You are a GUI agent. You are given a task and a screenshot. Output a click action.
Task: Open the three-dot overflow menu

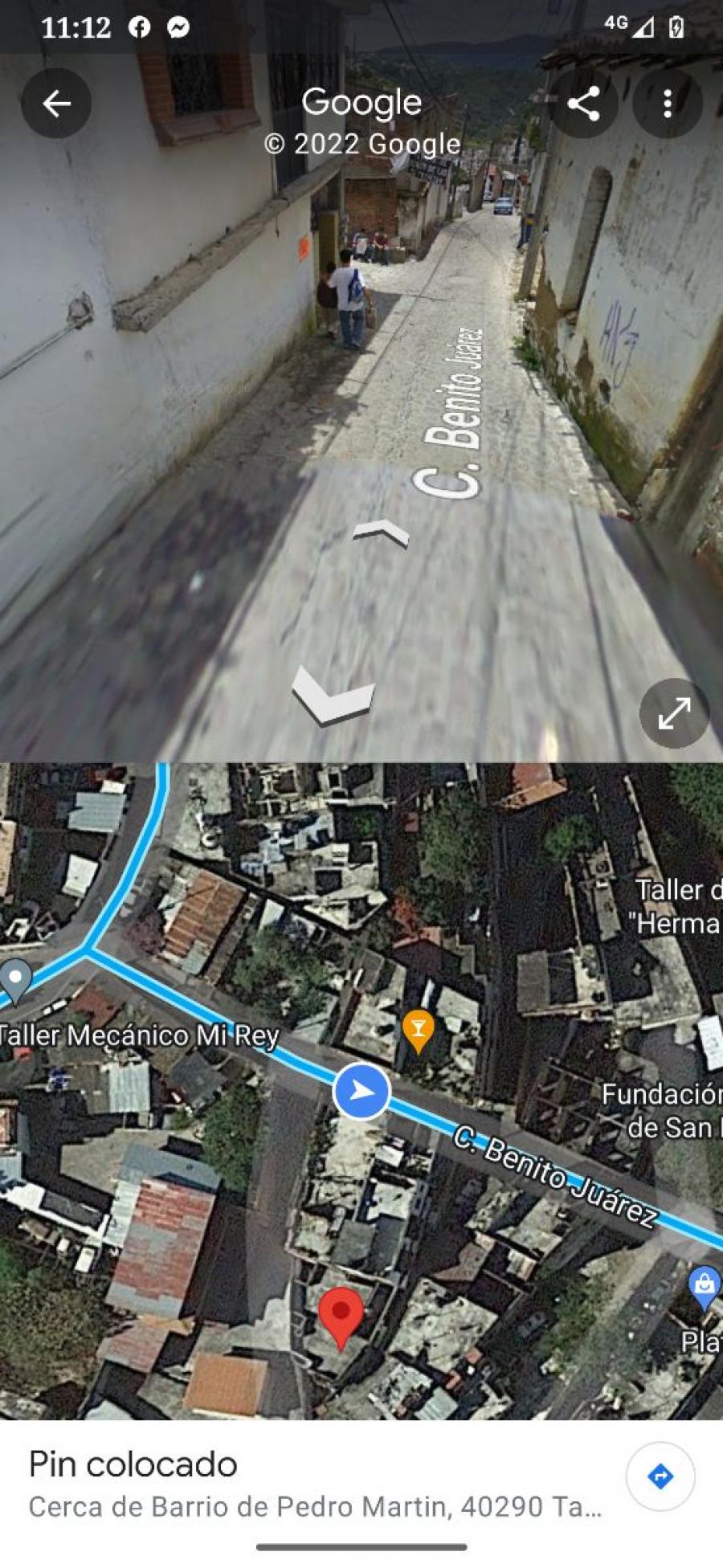tap(667, 104)
